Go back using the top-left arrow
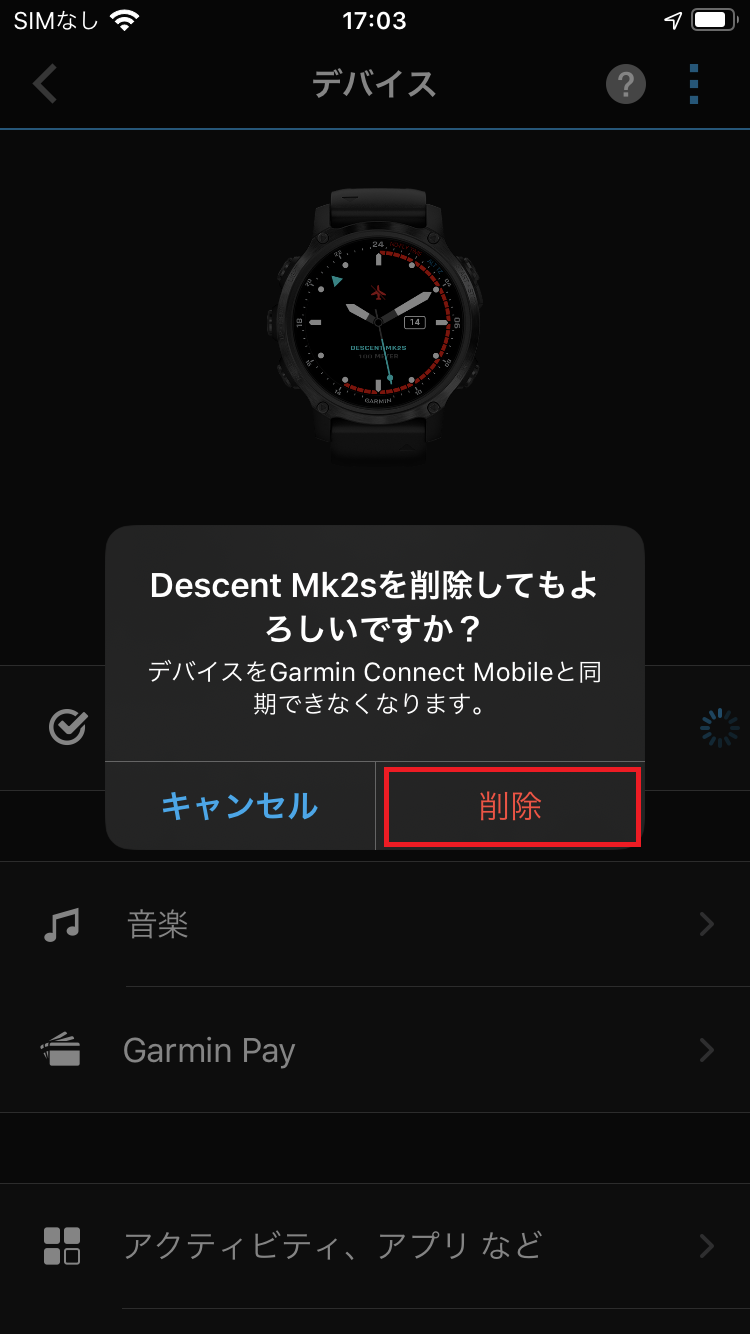 45,85
